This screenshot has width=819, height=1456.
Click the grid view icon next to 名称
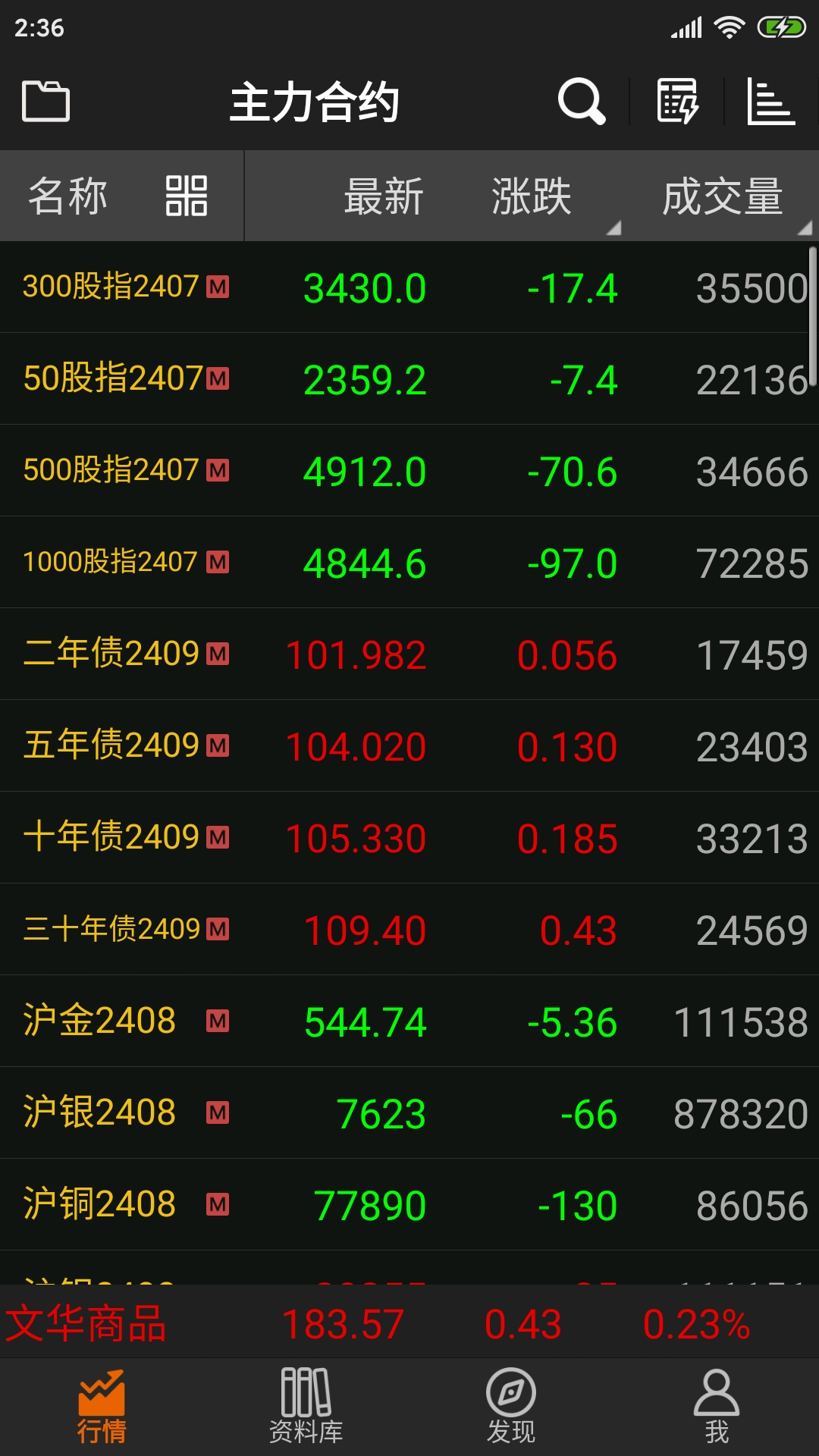click(x=188, y=196)
